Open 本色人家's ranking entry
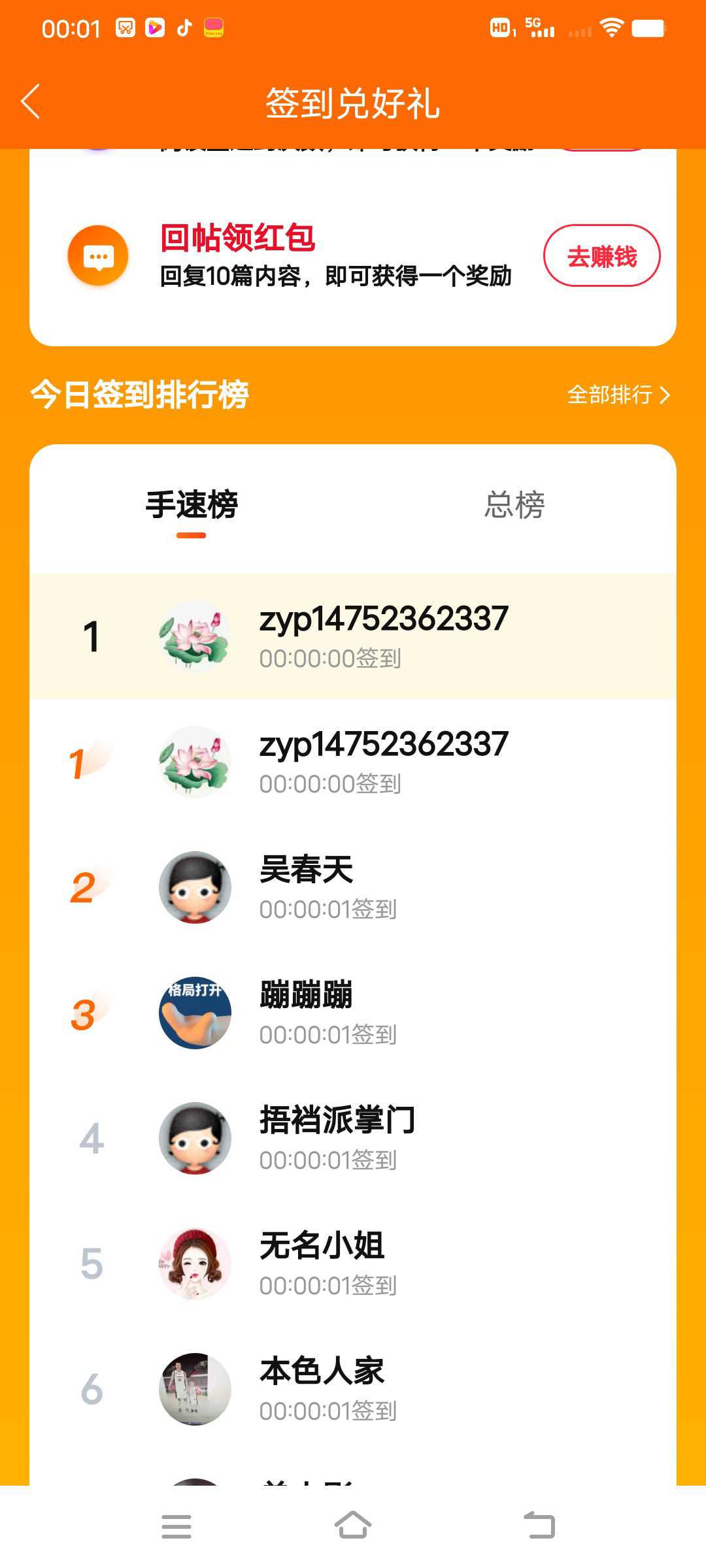 (x=353, y=1389)
